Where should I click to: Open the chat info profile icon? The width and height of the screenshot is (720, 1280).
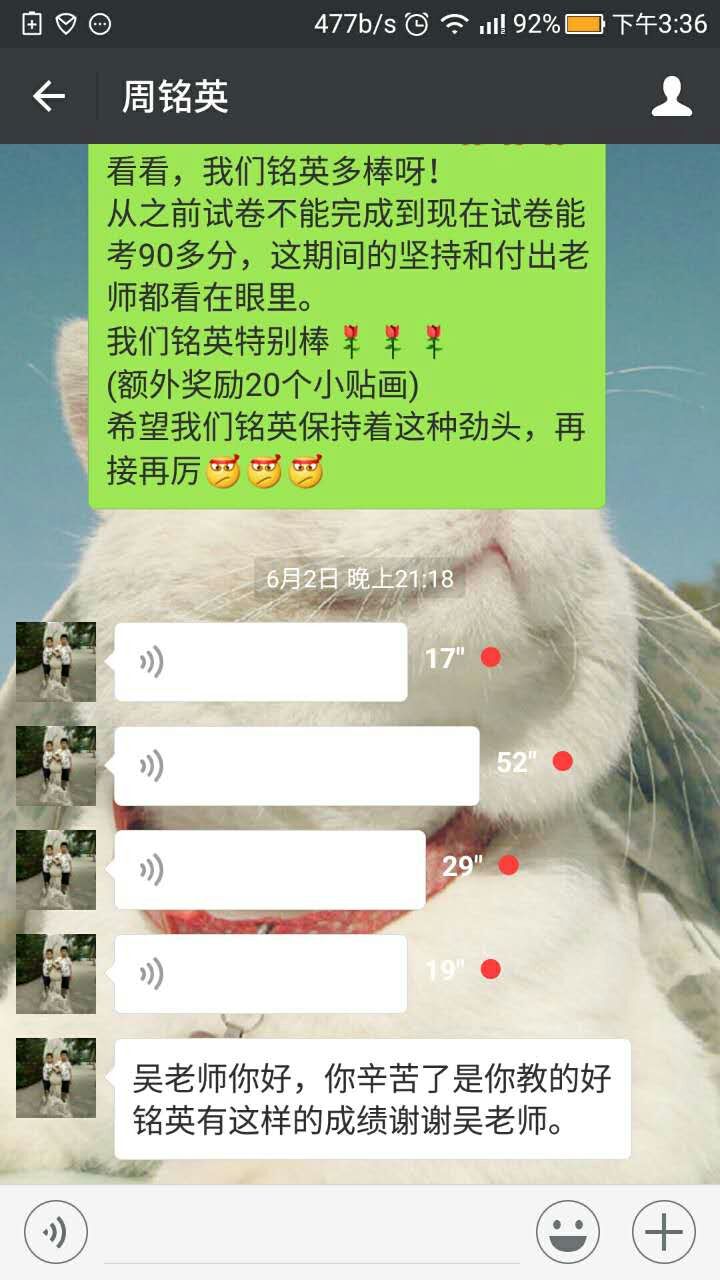click(671, 97)
